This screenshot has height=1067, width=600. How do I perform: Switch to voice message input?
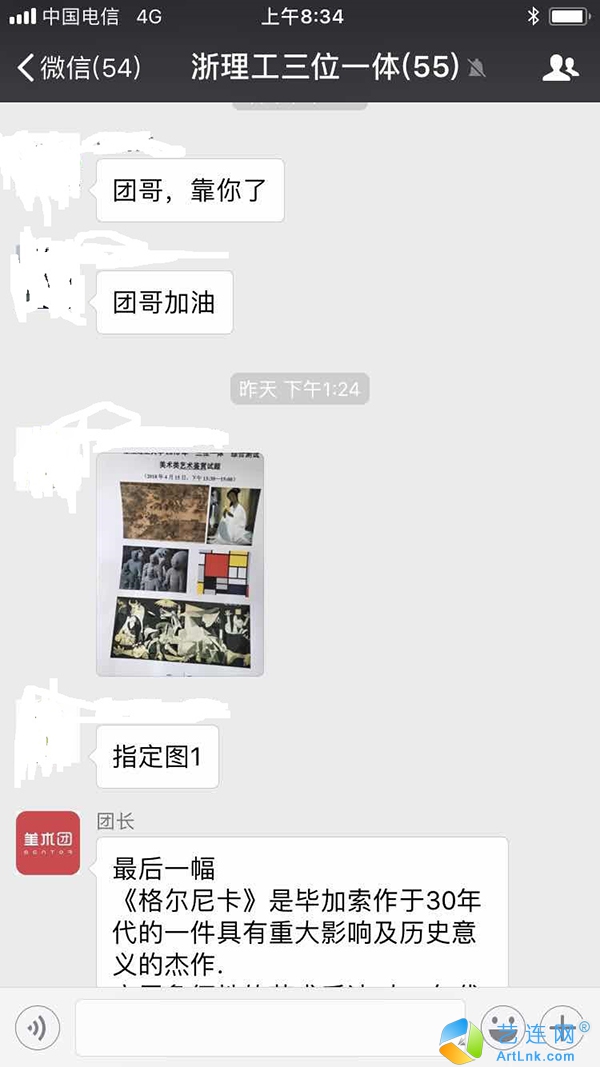click(37, 1028)
